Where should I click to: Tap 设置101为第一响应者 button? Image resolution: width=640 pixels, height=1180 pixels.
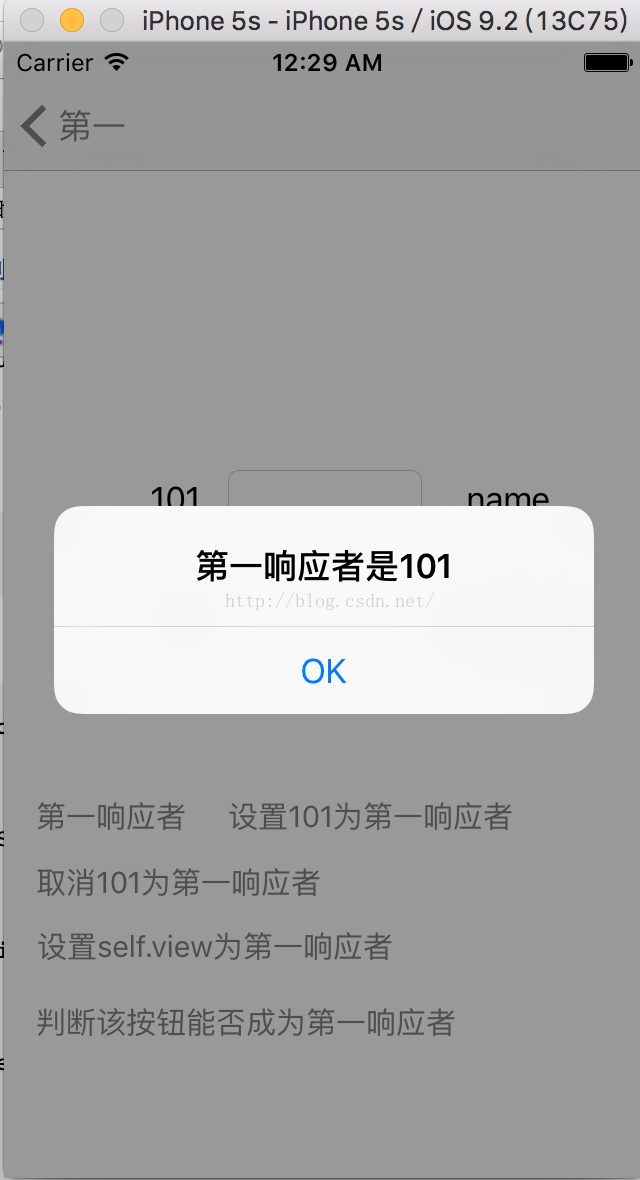370,817
